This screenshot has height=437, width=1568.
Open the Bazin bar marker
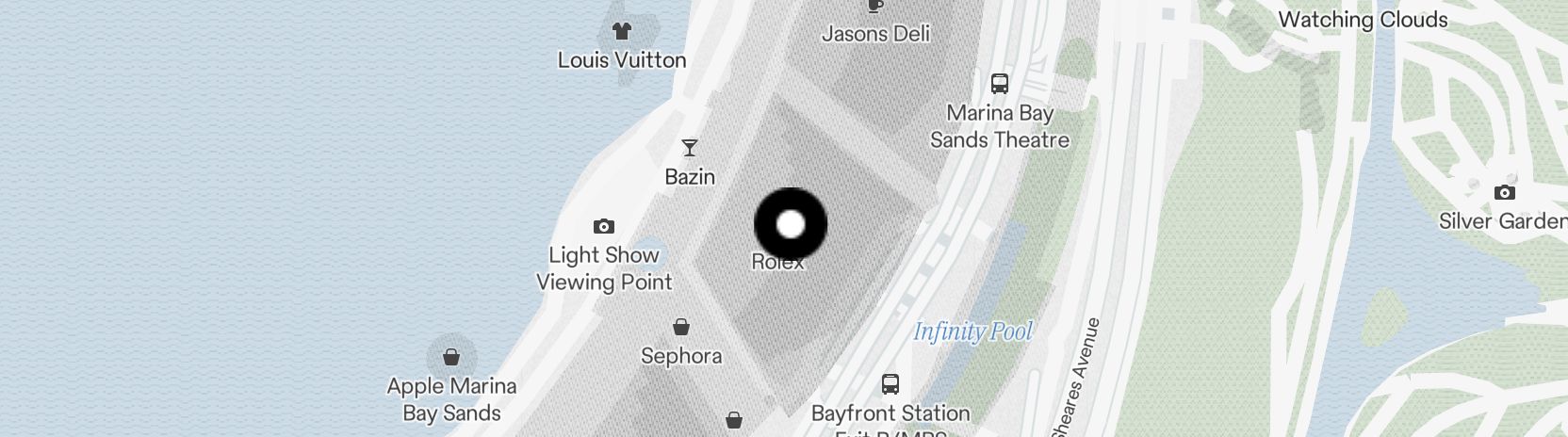[690, 148]
